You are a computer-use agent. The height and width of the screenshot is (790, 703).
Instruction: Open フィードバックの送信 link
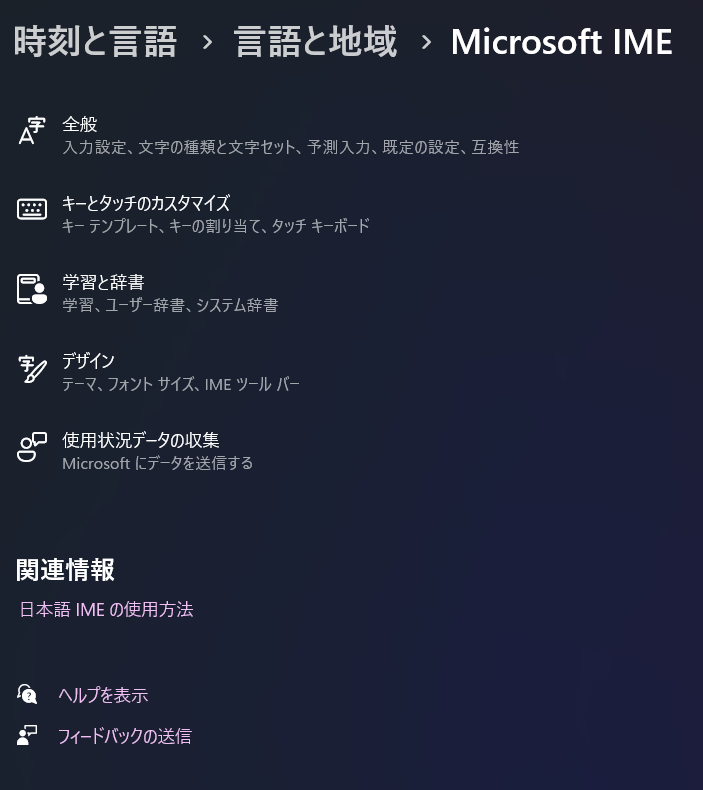click(x=124, y=737)
